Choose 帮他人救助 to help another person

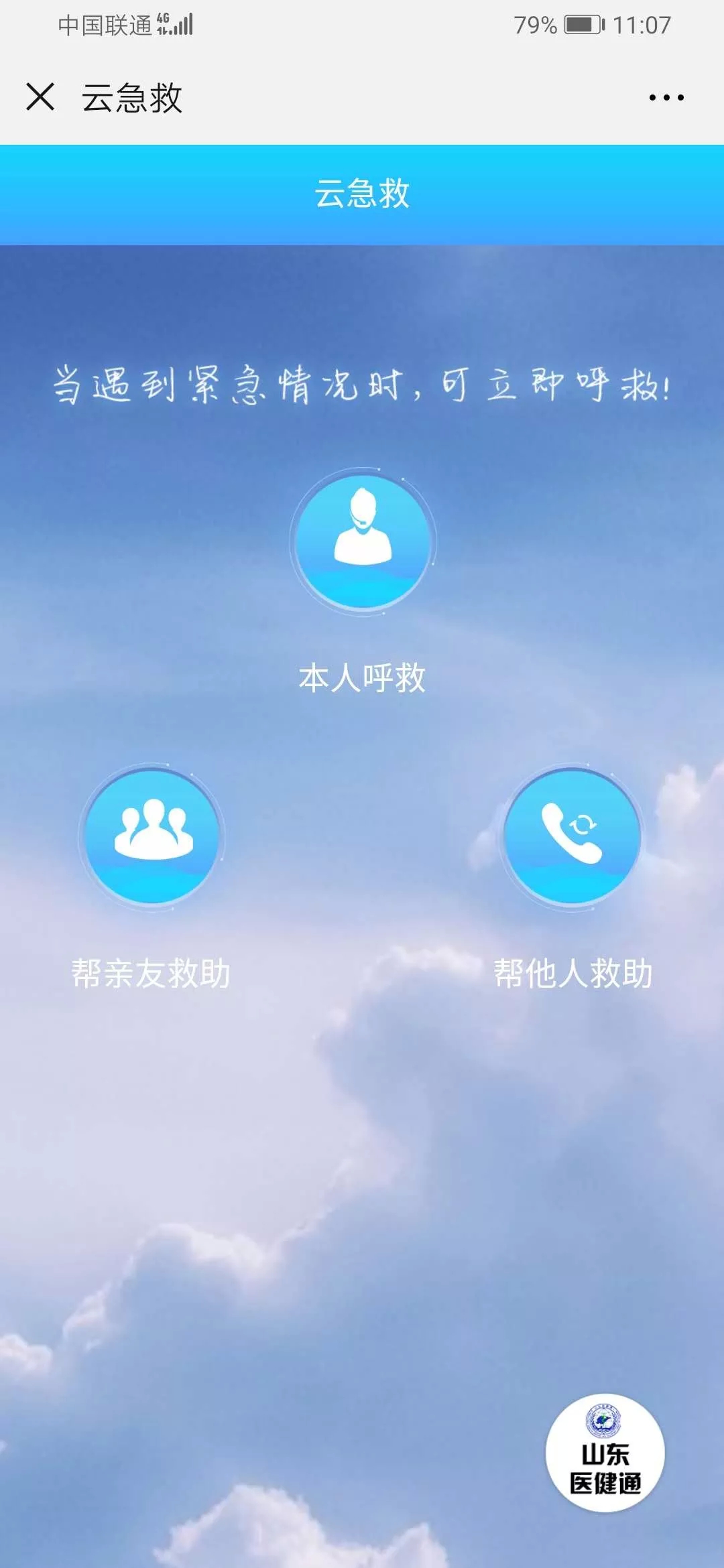click(x=572, y=836)
